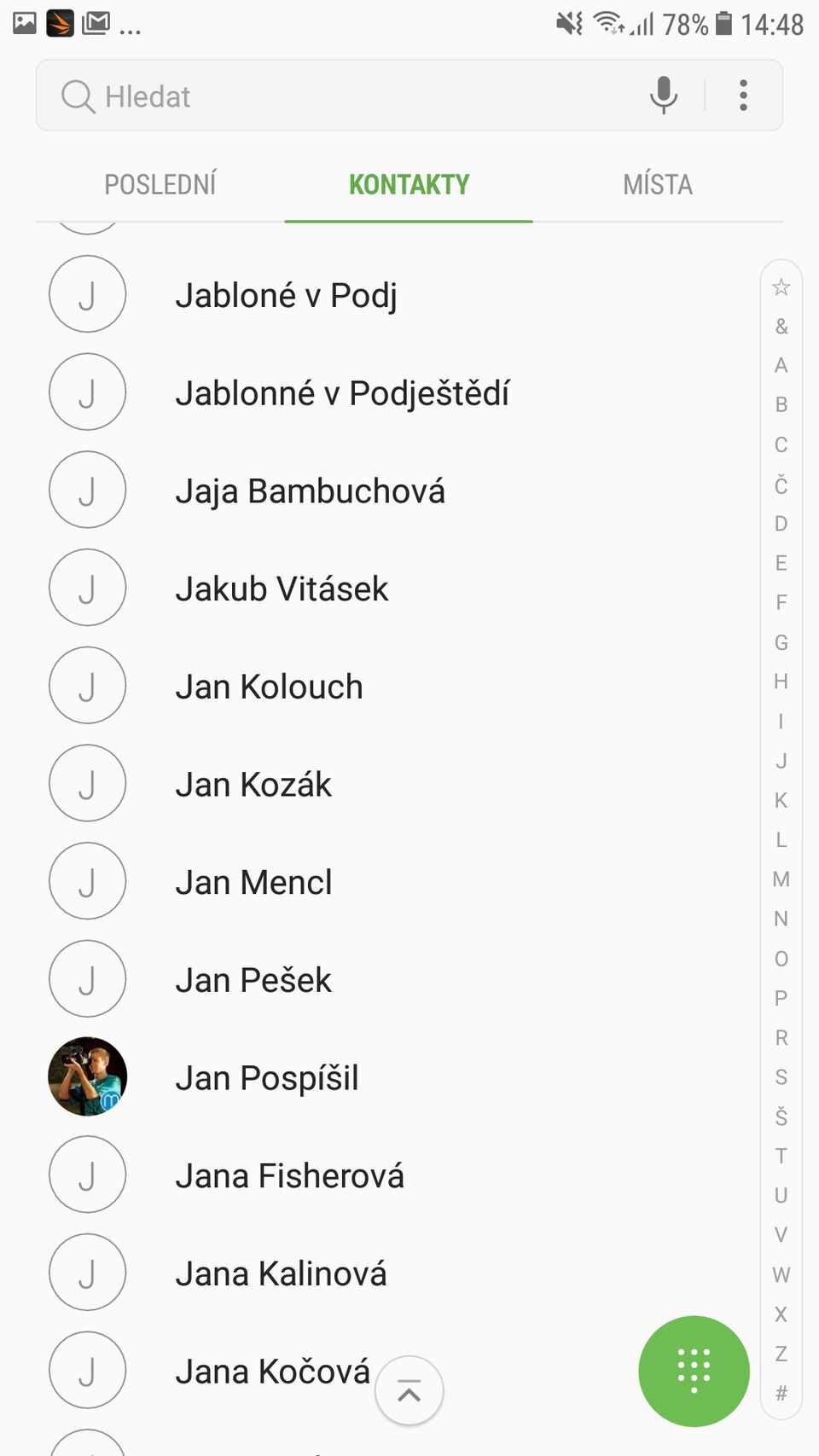Jump to letter M in the index
The image size is (819, 1456).
point(781,879)
